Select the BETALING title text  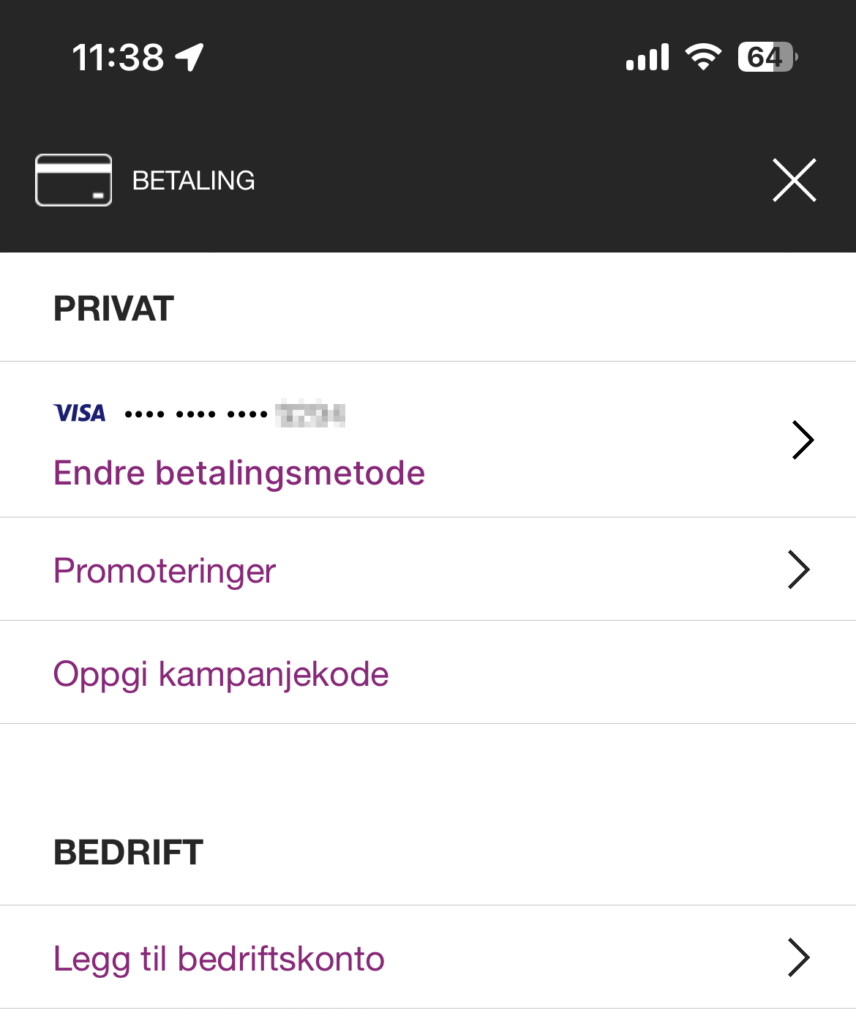pos(194,180)
